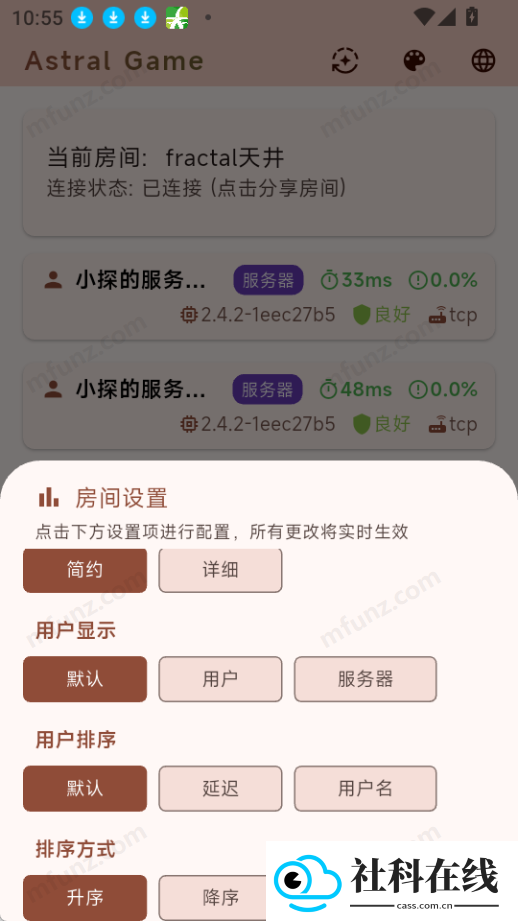Viewport: 518px width, 921px height.
Task: Sort users by 延迟
Action: 220,788
